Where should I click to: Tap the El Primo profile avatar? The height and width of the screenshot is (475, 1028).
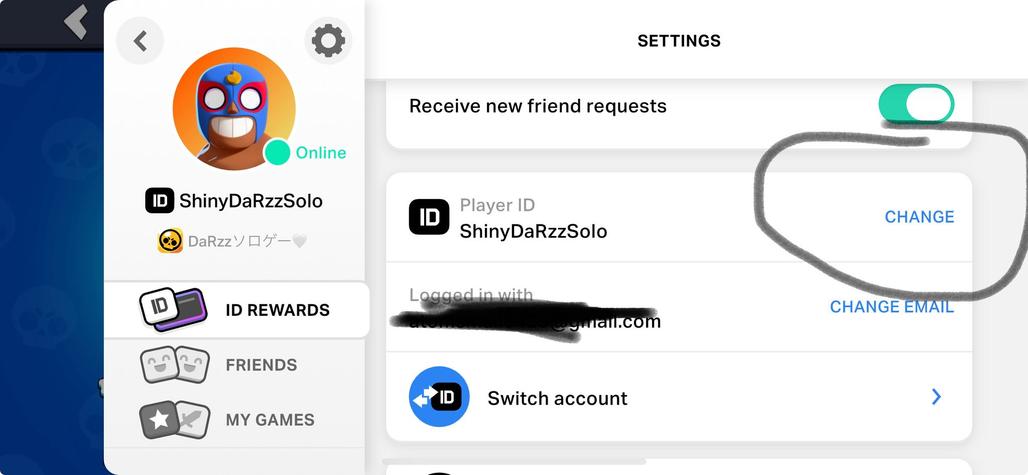pos(233,108)
